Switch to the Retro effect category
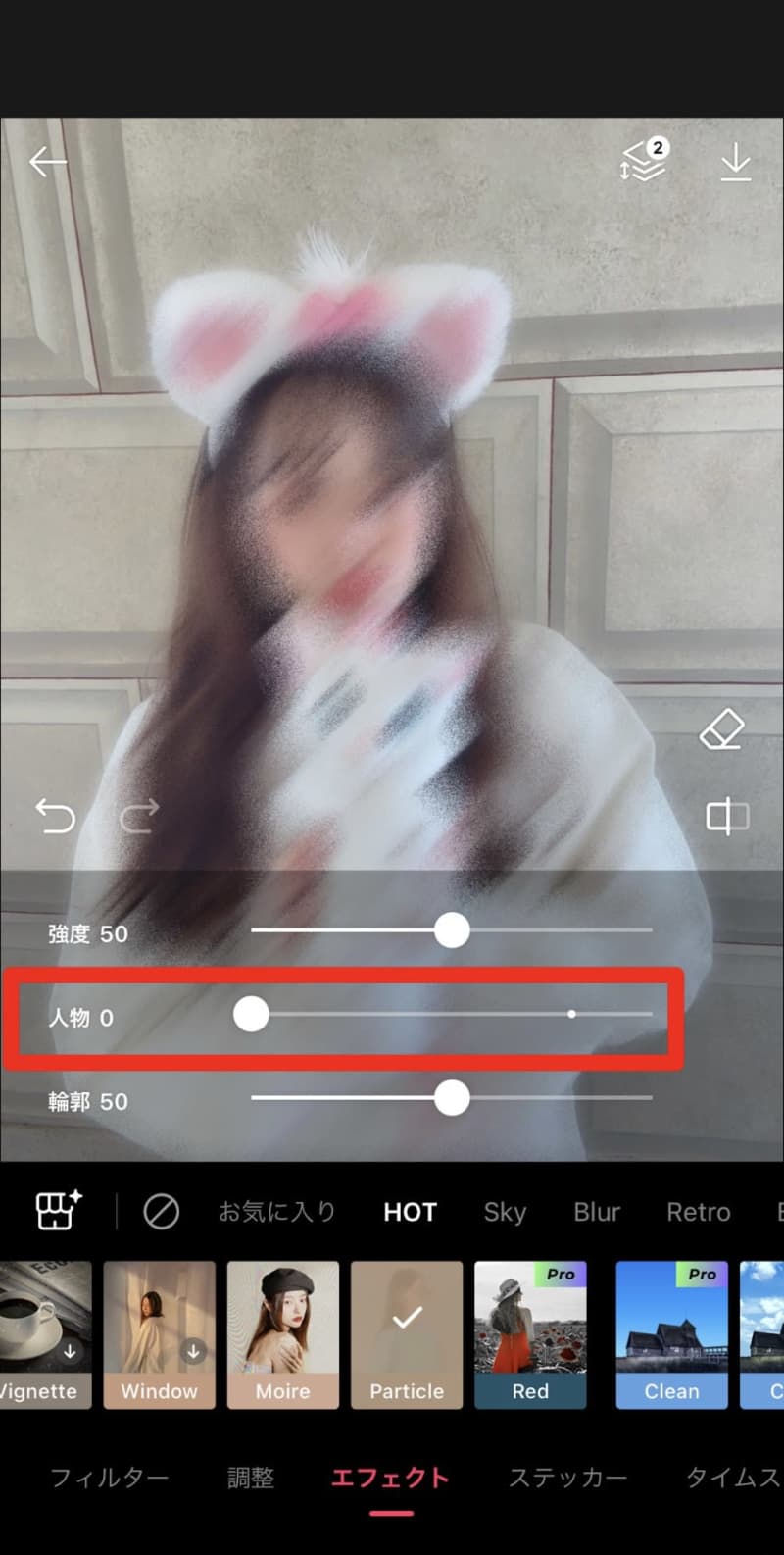 (698, 1212)
